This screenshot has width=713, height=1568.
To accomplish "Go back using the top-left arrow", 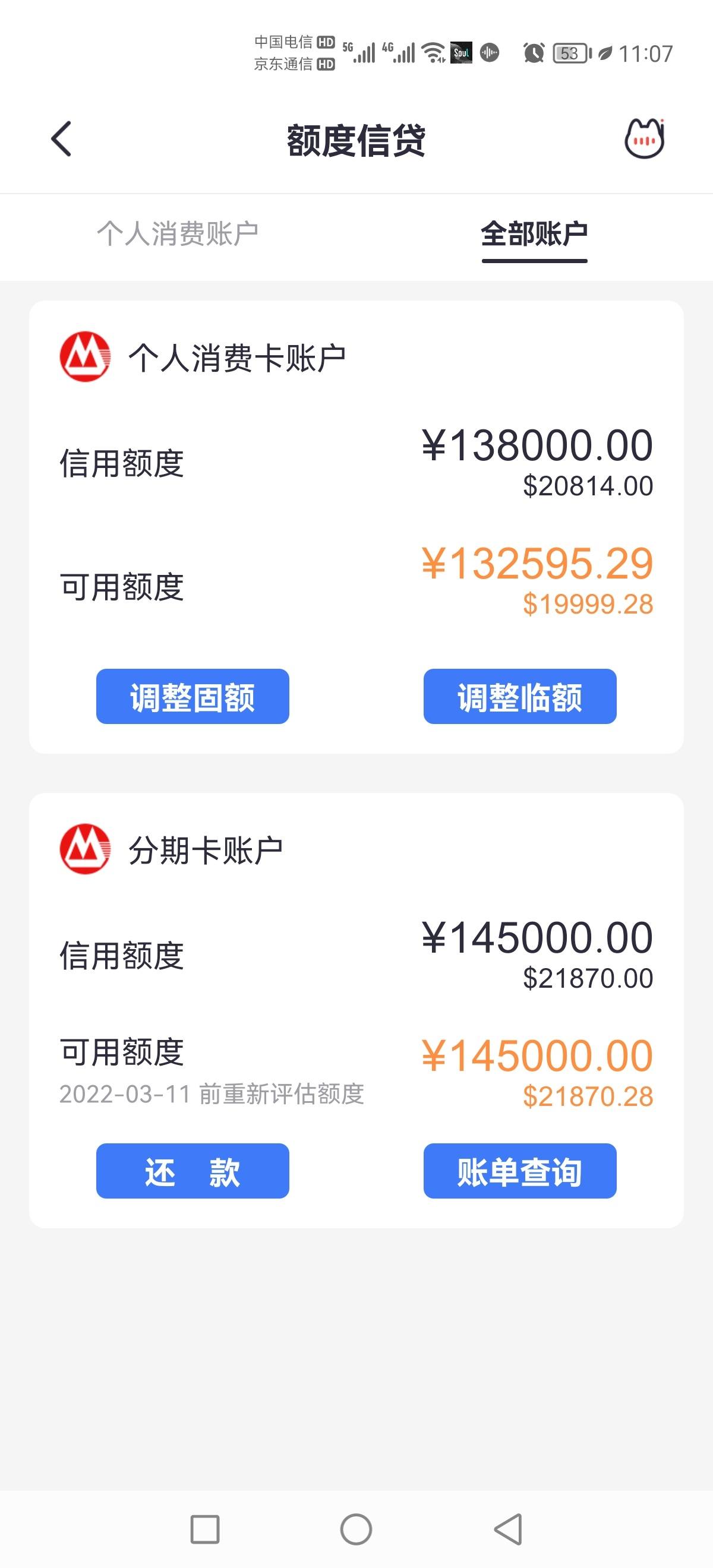I will coord(61,139).
